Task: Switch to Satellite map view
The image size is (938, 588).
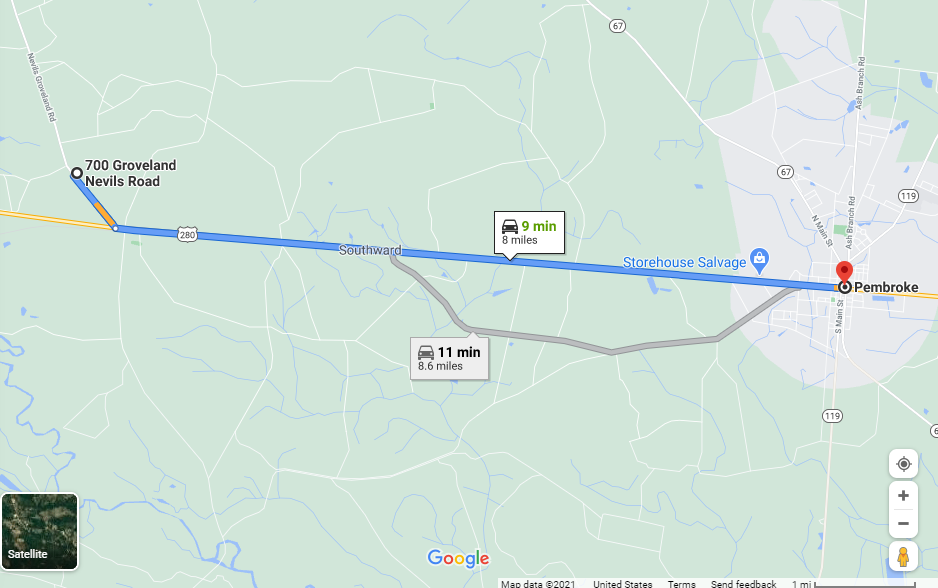Action: [40, 531]
